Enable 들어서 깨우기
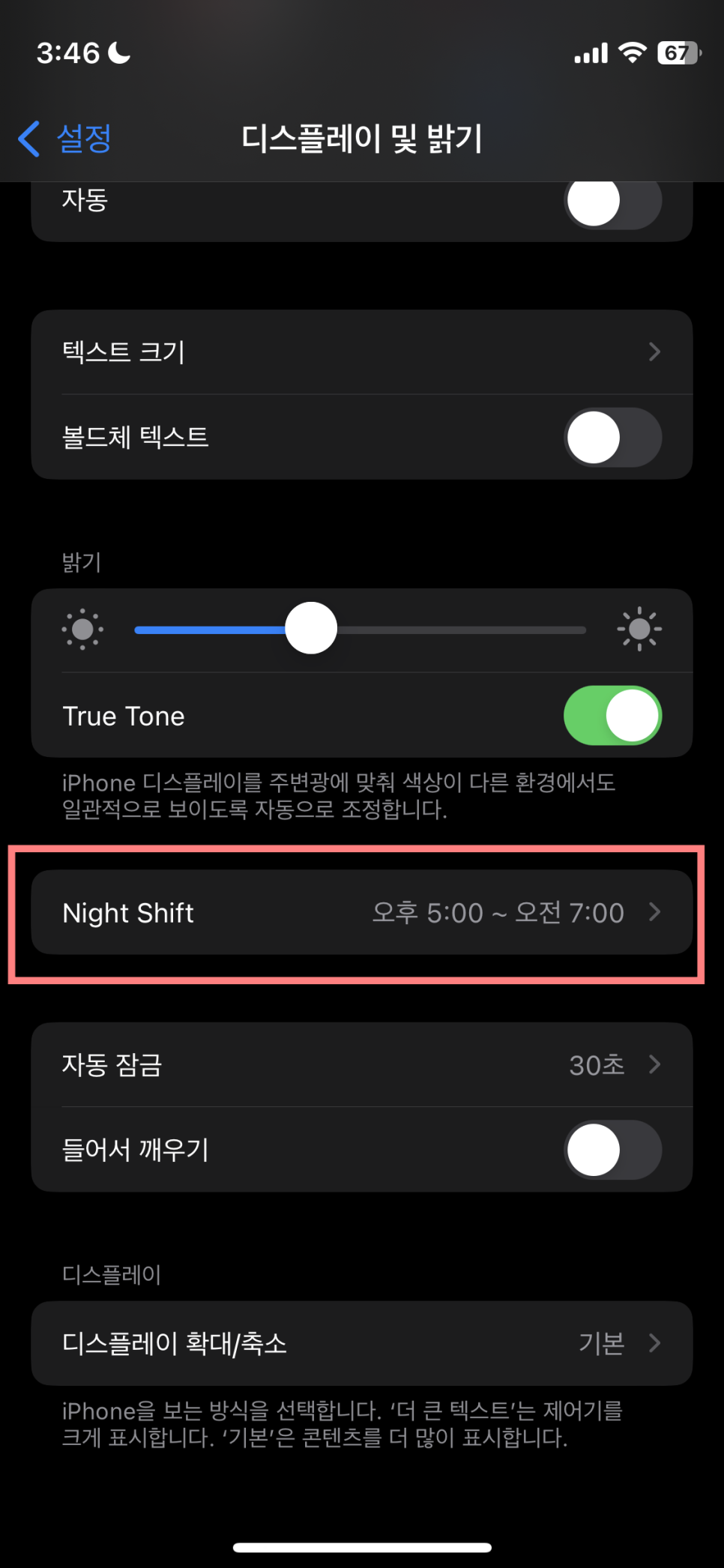The width and height of the screenshot is (724, 1568). tap(612, 1150)
